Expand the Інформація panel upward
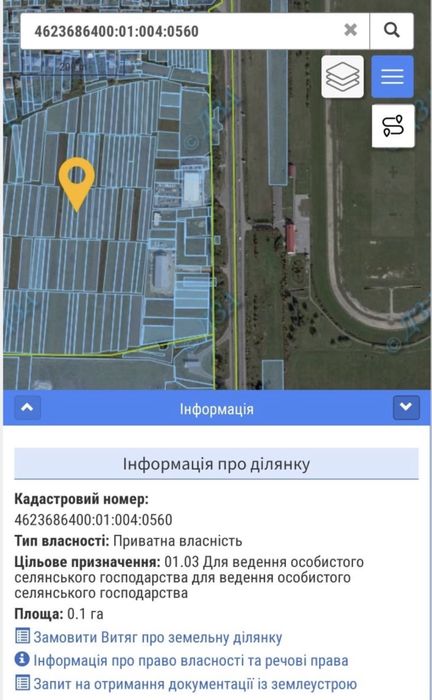This screenshot has height=700, width=432. coord(27,407)
